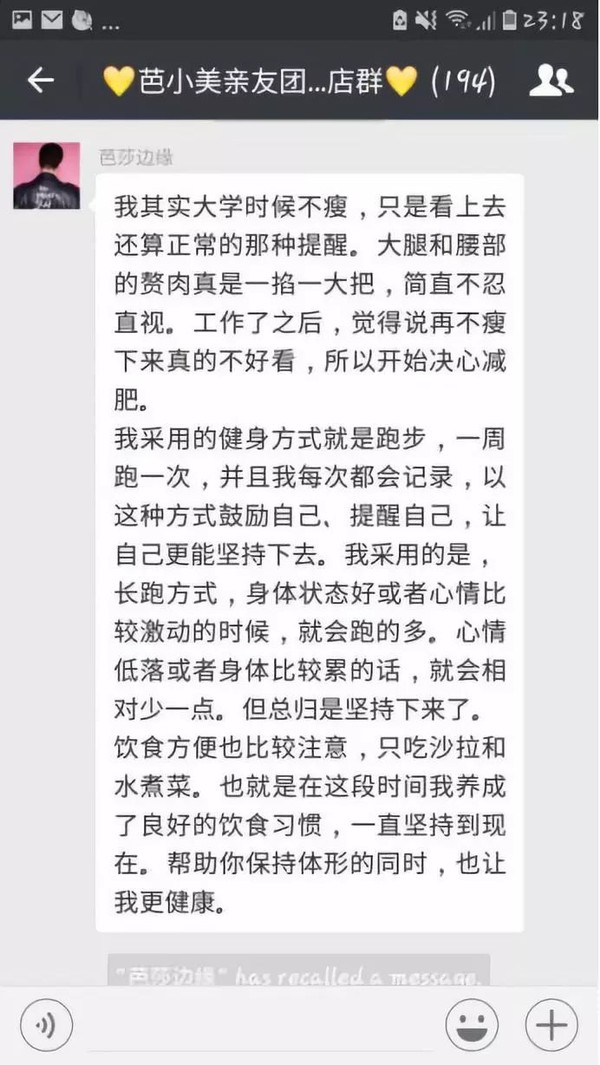Open group members info icon
The width and height of the screenshot is (600, 1065).
(x=551, y=81)
